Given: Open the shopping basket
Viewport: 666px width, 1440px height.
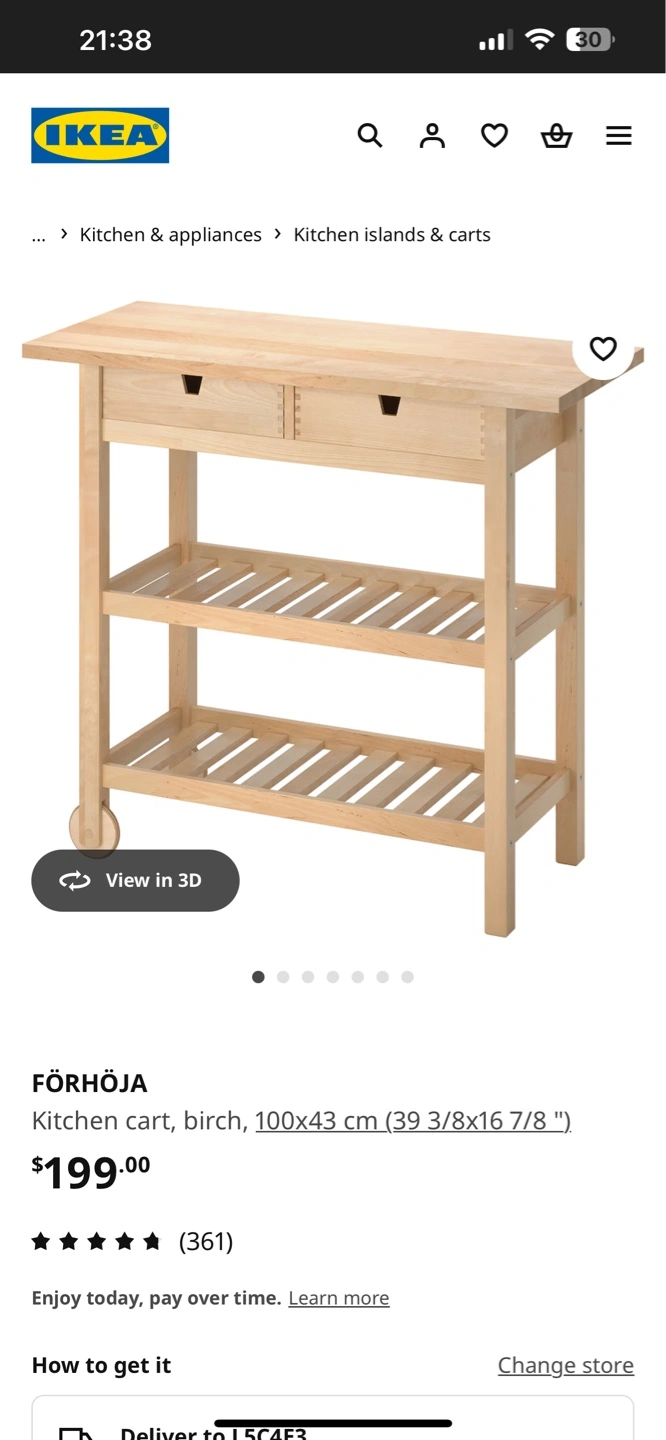Looking at the screenshot, I should pyautogui.click(x=556, y=135).
